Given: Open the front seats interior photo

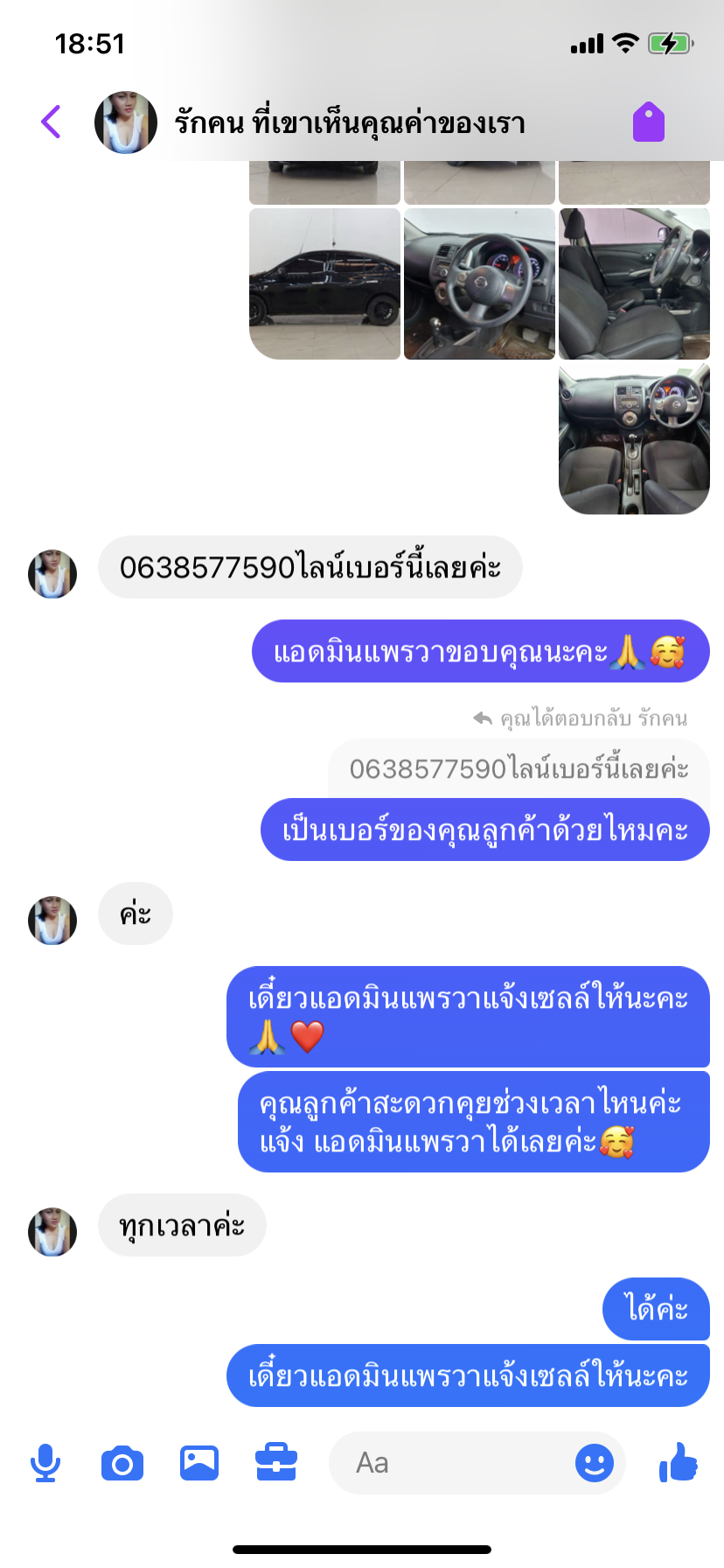Looking at the screenshot, I should (x=634, y=283).
